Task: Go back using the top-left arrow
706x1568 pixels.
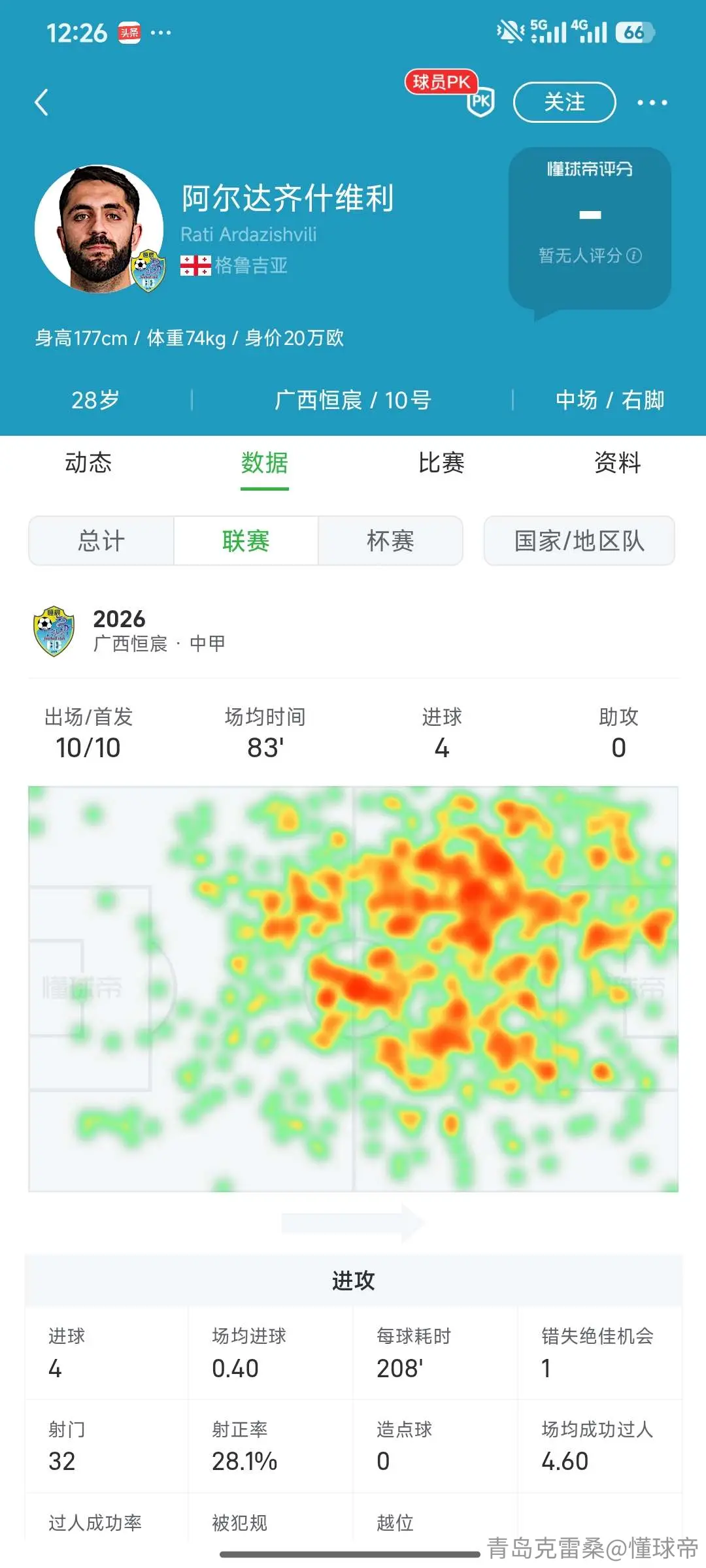Action: click(41, 103)
